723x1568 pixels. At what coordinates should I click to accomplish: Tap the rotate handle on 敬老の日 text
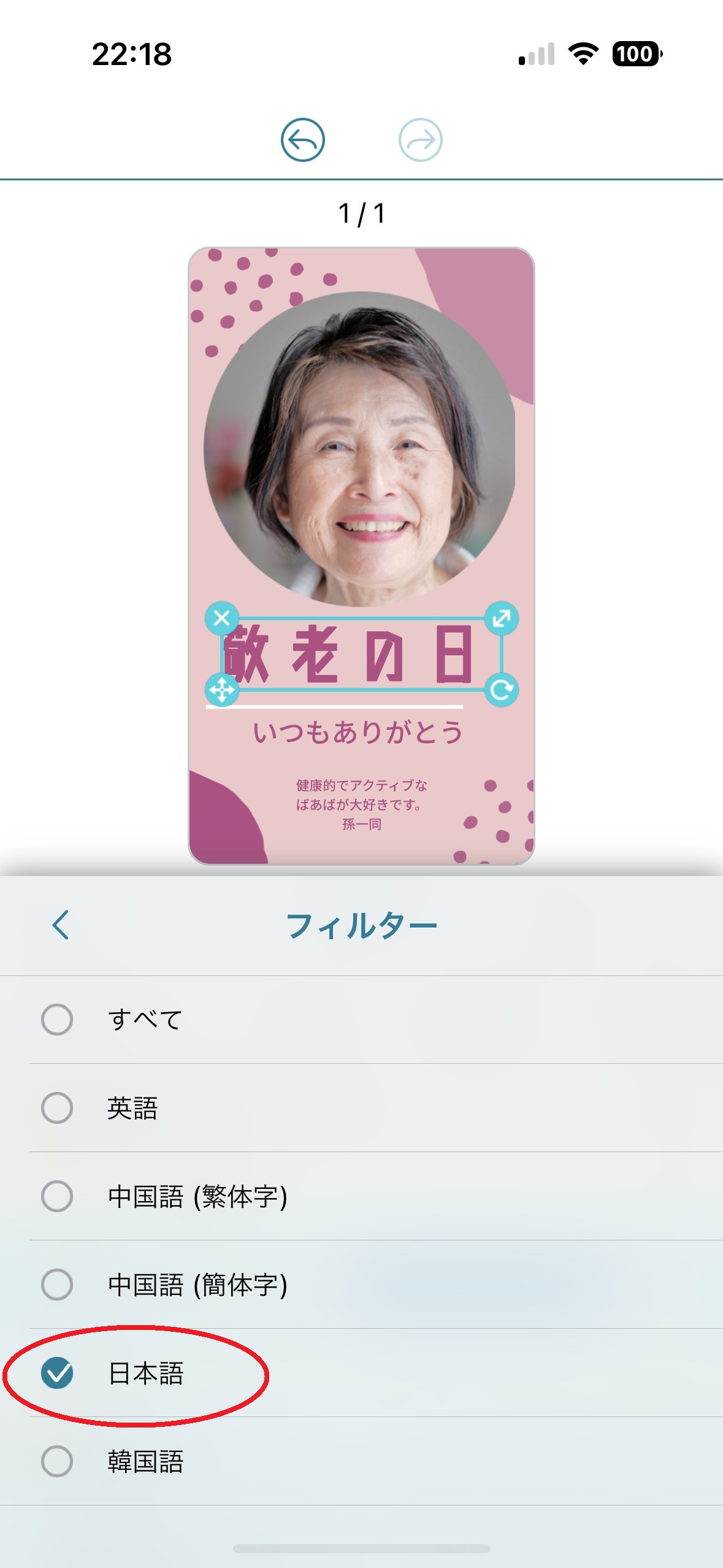tap(501, 690)
